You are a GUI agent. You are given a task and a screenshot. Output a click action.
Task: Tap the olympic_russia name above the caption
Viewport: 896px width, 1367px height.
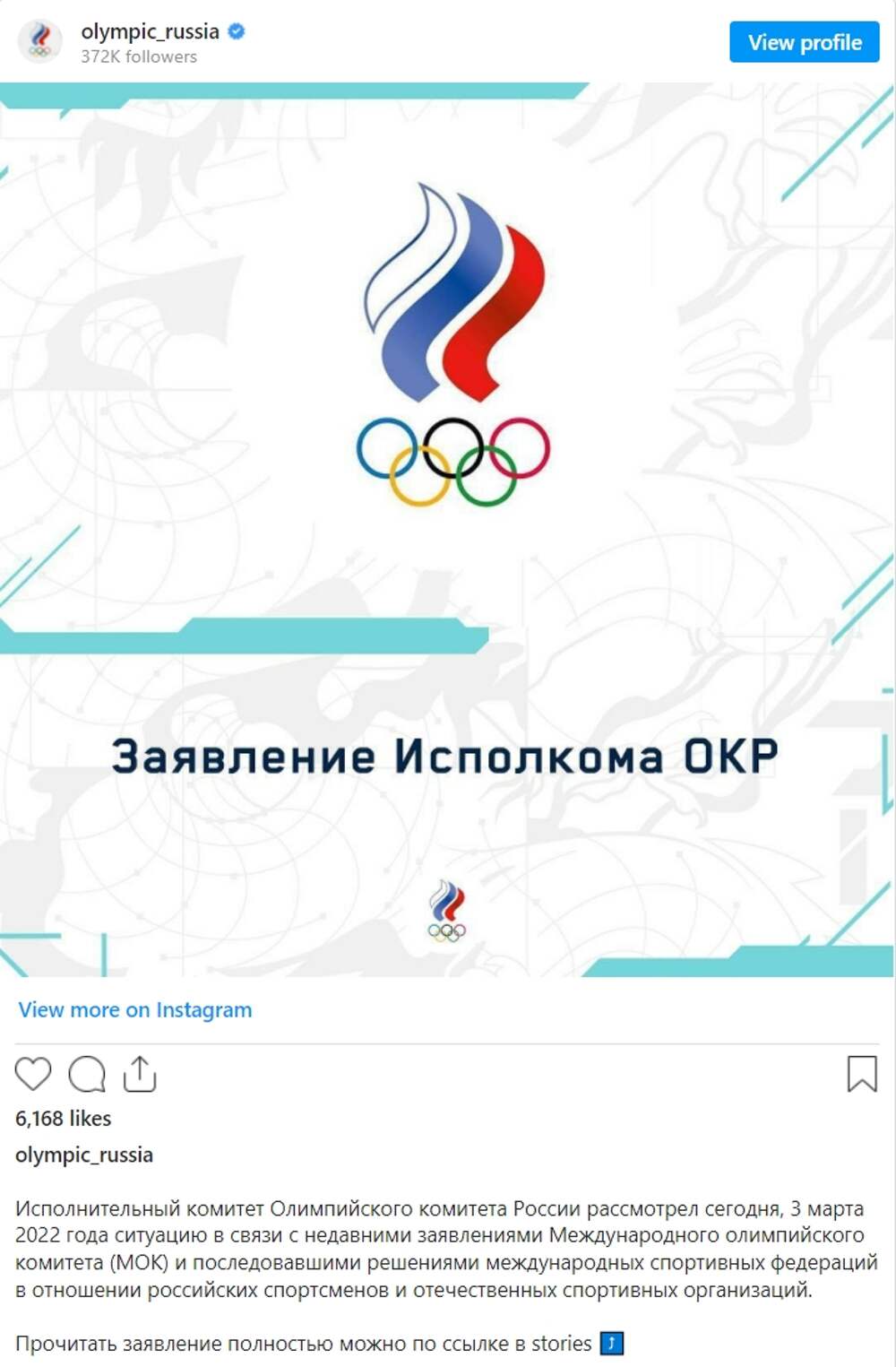click(84, 1155)
